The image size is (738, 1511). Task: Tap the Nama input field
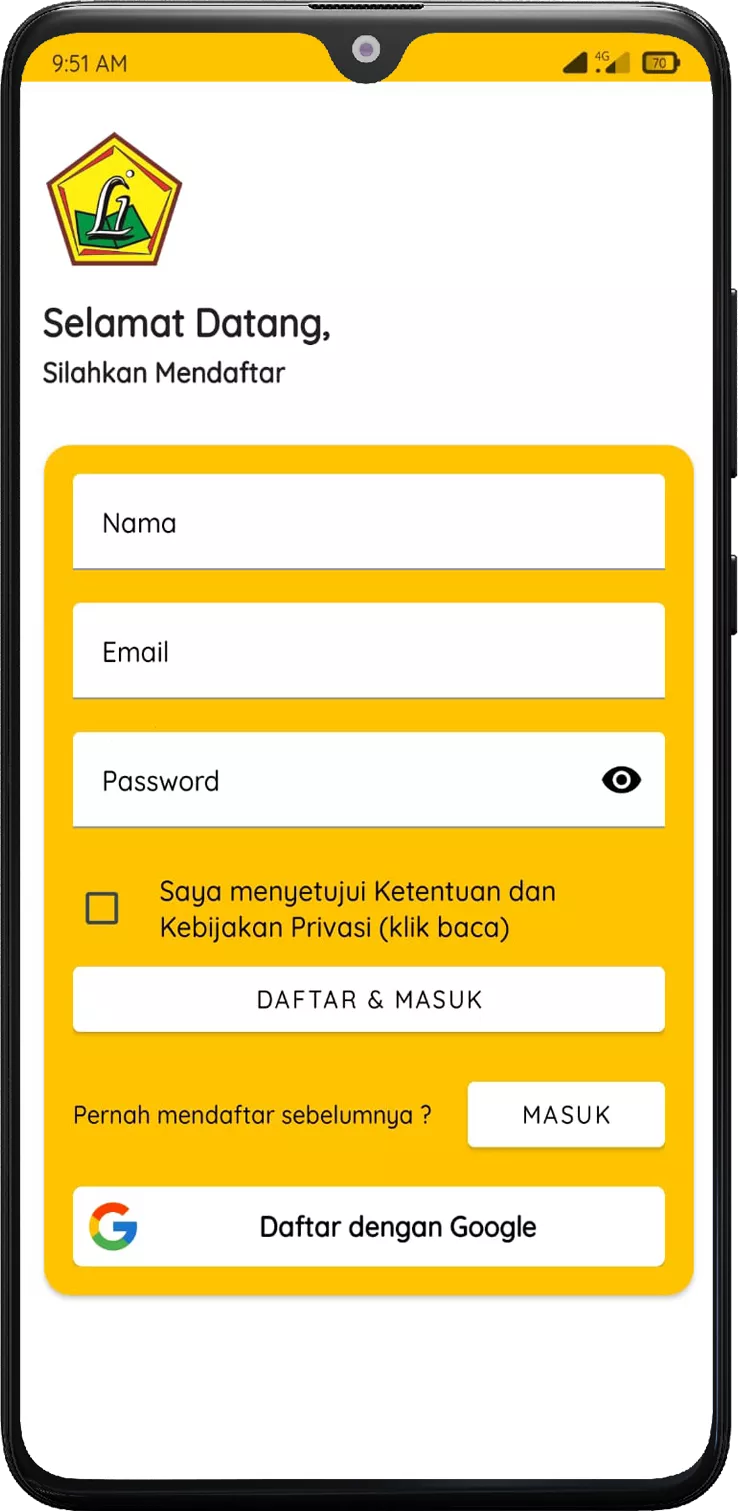coord(368,521)
